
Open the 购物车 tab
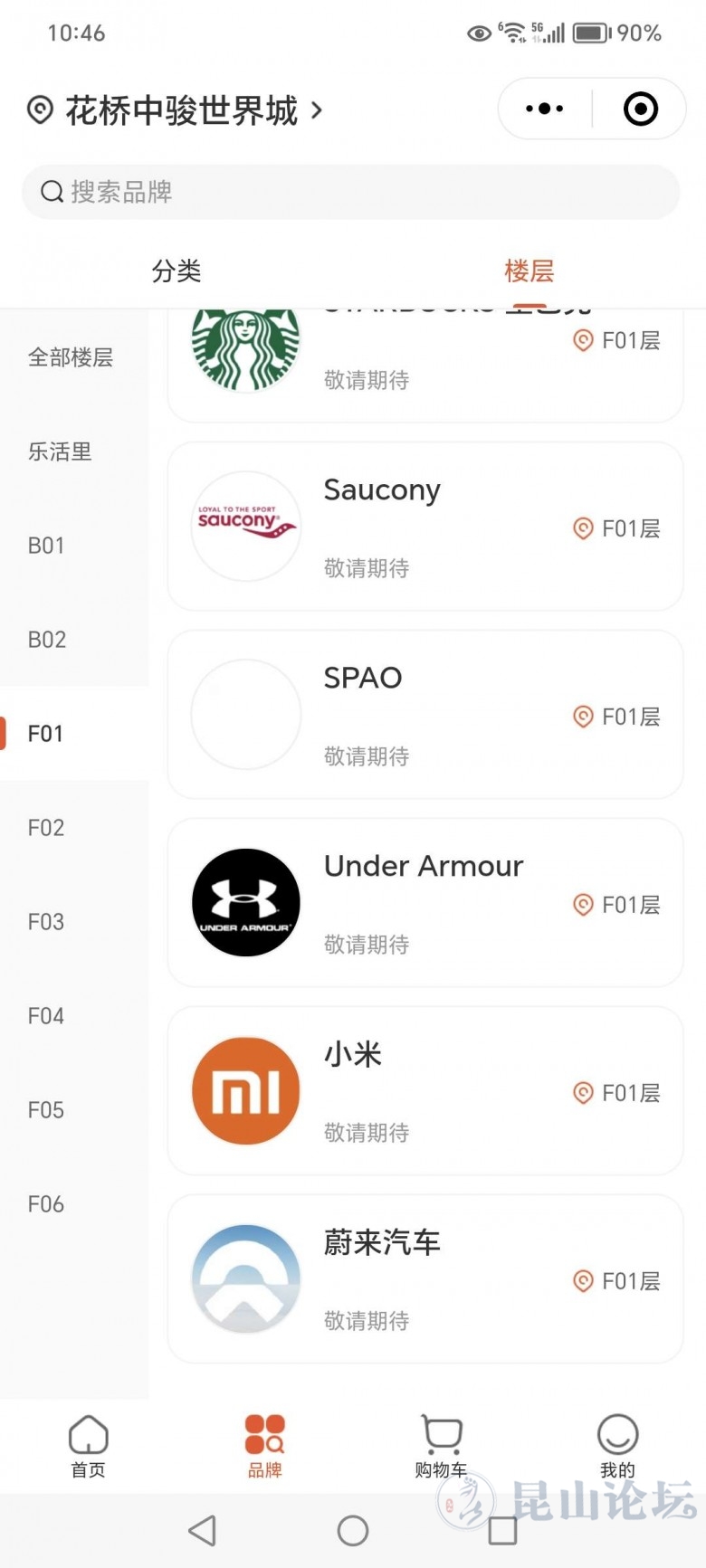tap(441, 1446)
